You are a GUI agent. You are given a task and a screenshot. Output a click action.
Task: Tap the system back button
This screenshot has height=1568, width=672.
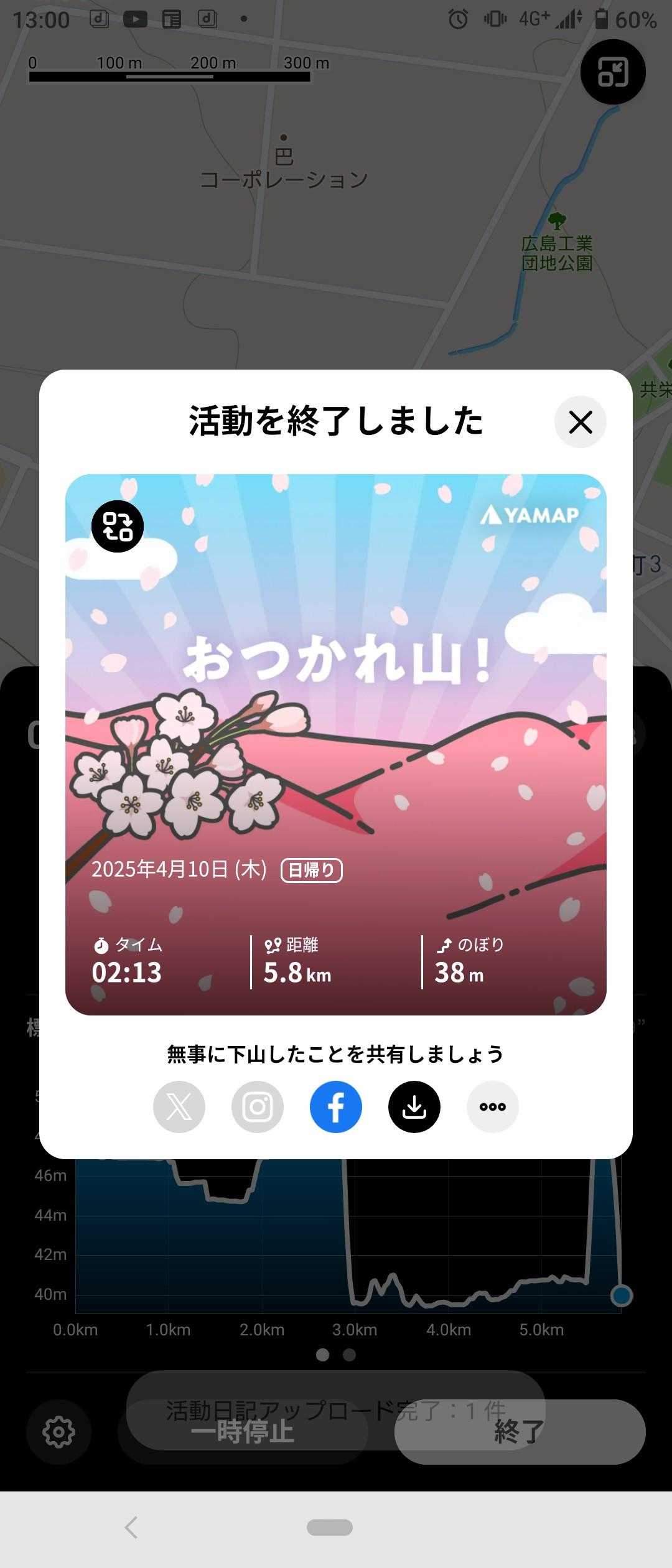click(x=131, y=1528)
